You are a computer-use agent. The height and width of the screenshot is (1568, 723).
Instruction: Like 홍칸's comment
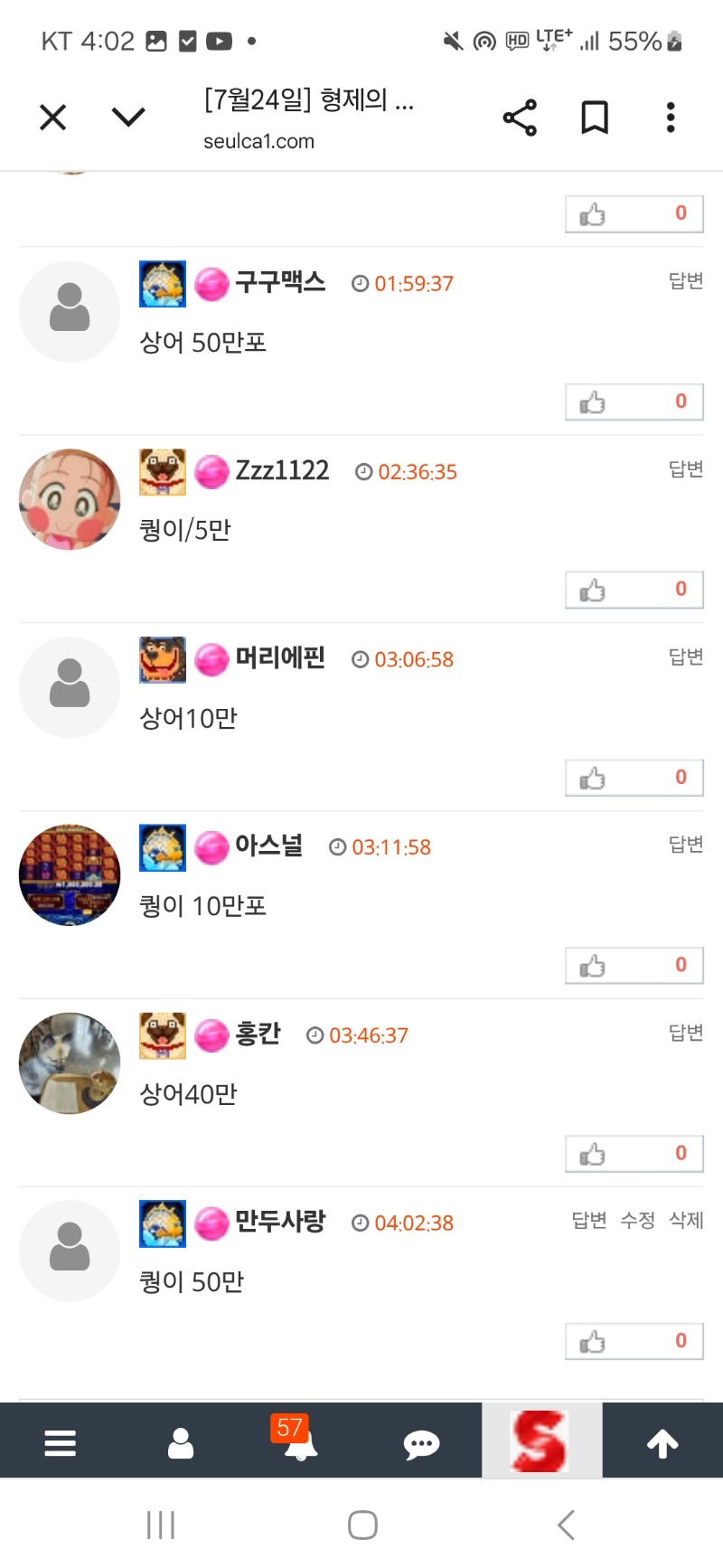coord(634,1155)
